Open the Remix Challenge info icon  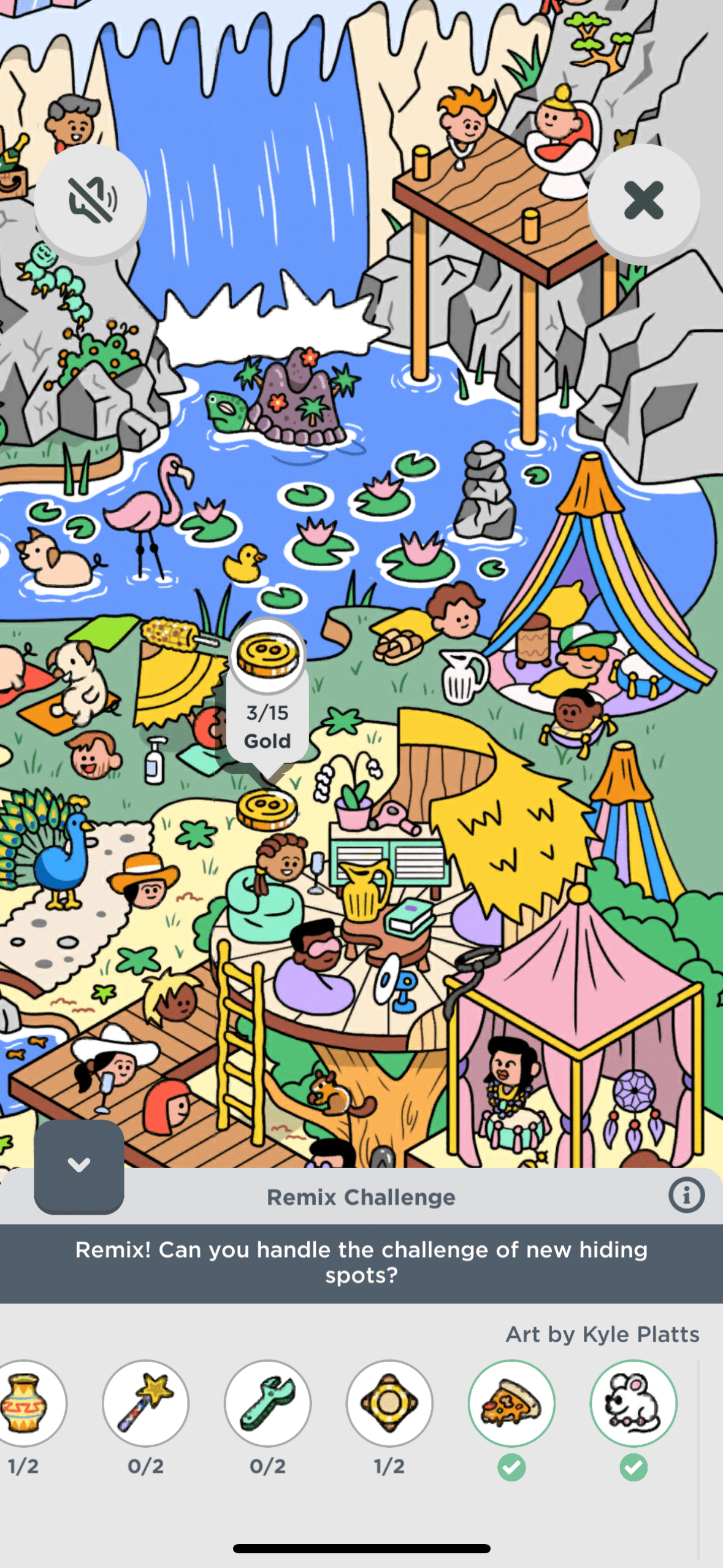[x=686, y=1195]
